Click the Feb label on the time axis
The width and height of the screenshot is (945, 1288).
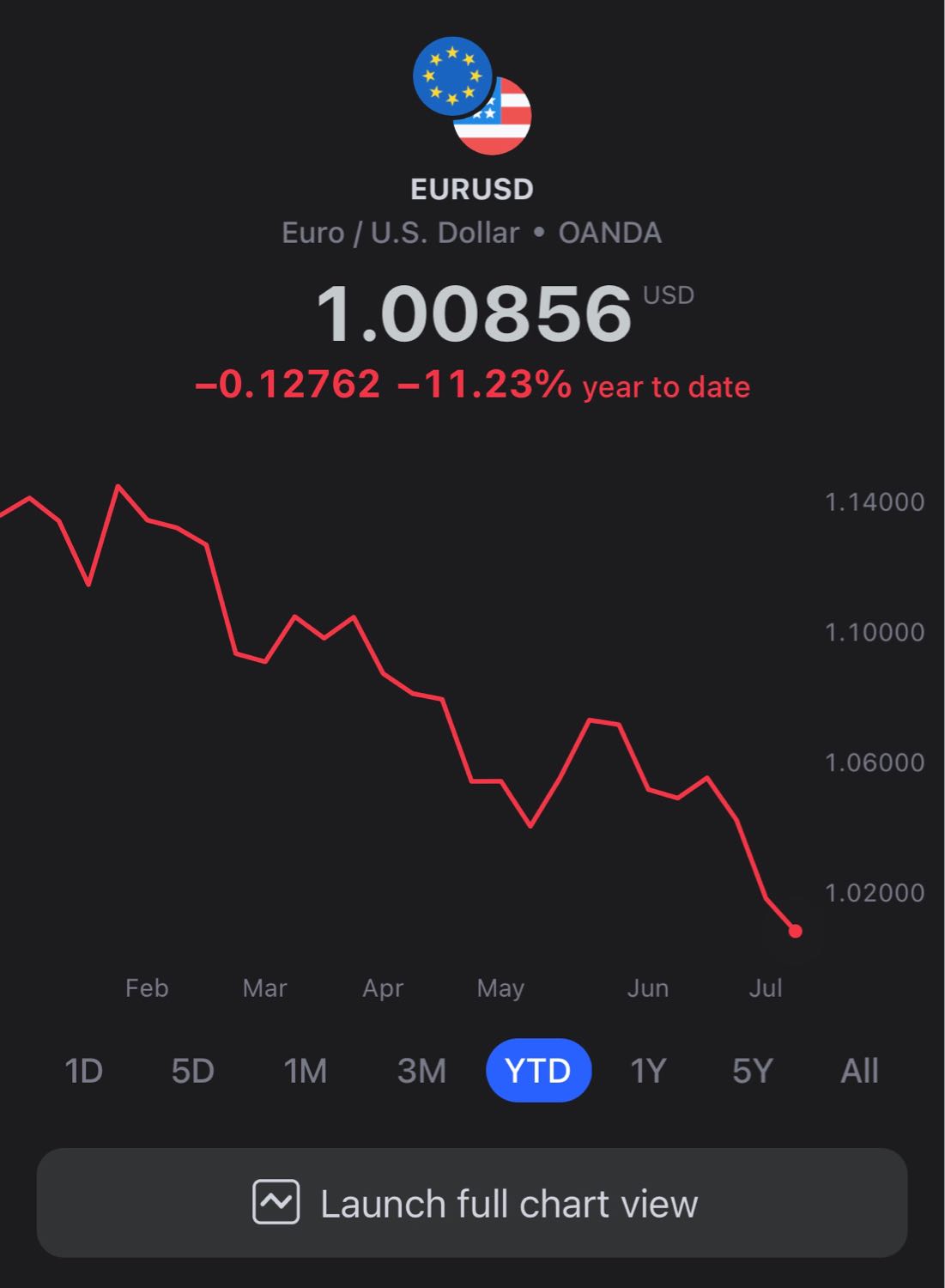(147, 989)
